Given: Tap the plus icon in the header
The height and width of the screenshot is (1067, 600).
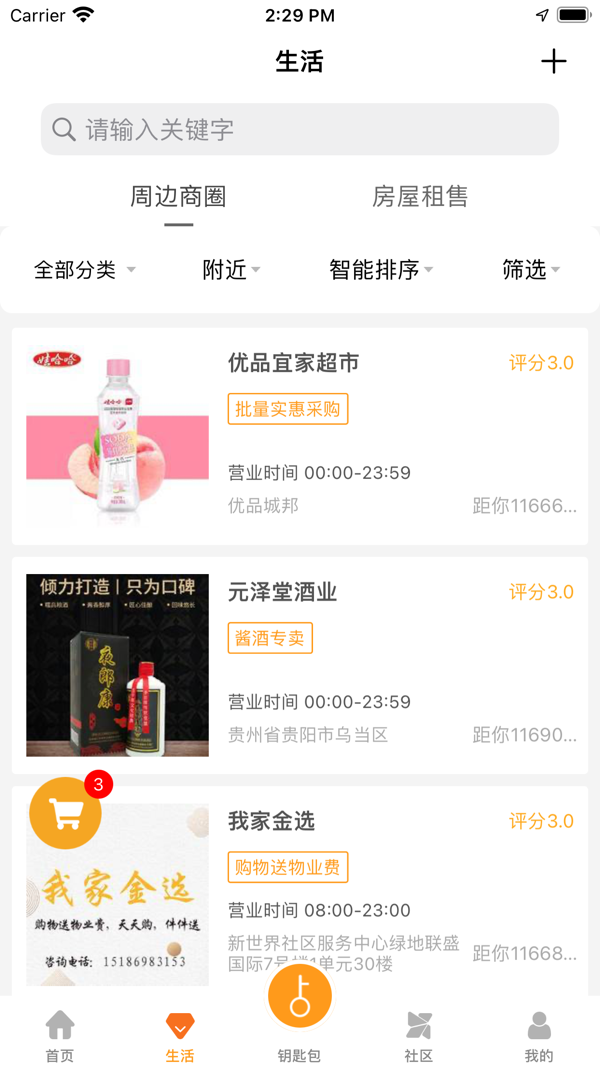Looking at the screenshot, I should point(553,62).
